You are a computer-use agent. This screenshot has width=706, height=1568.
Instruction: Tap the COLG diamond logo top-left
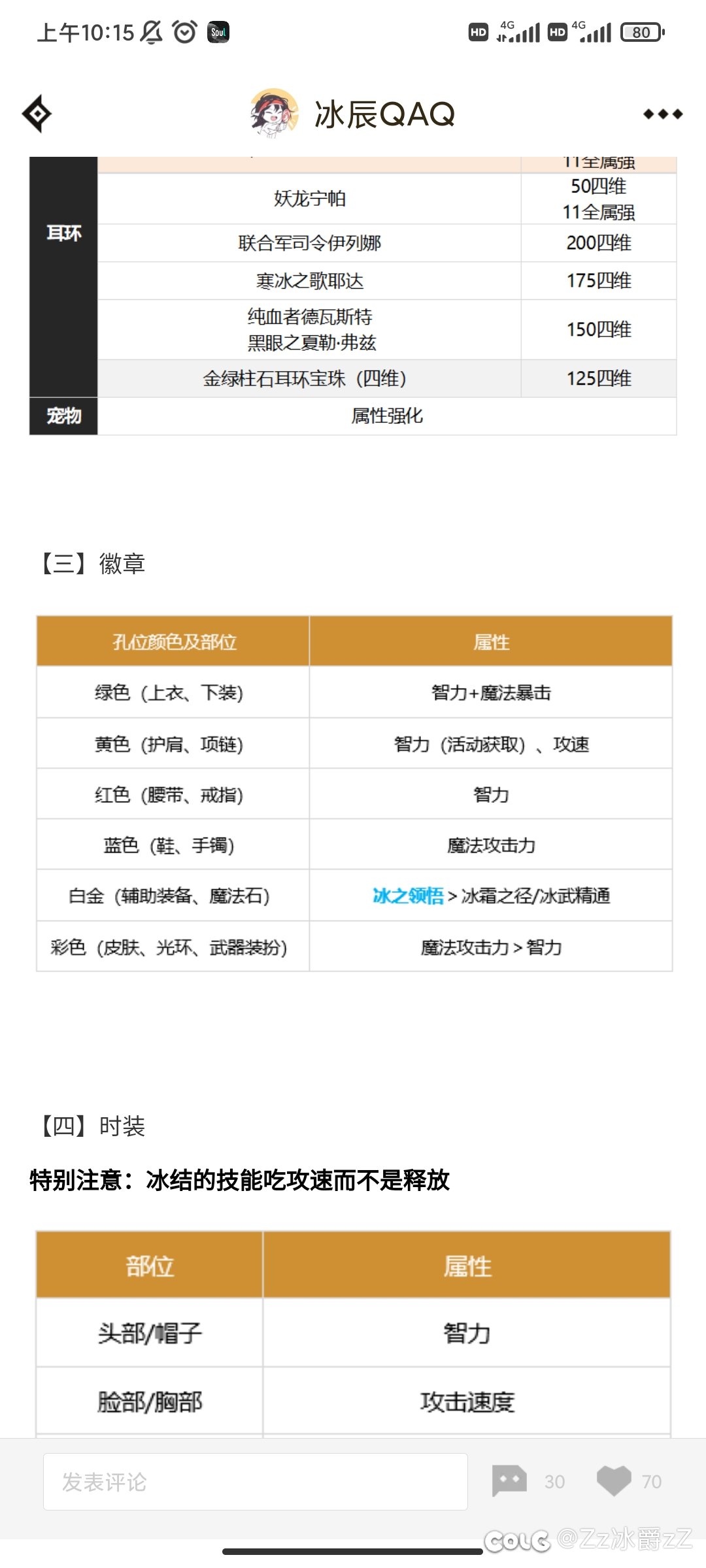click(37, 114)
